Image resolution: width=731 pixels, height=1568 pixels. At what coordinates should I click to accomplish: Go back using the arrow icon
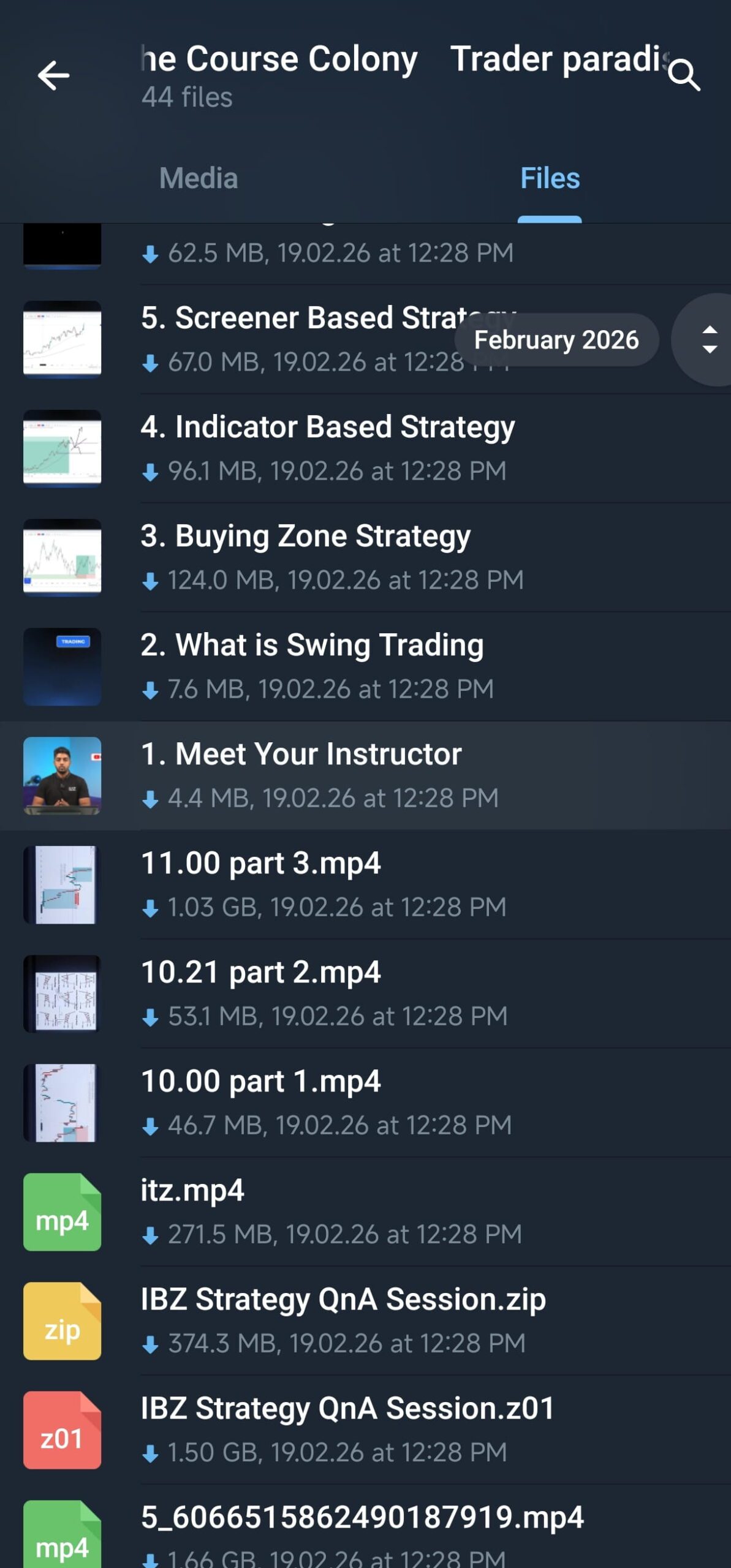pyautogui.click(x=53, y=75)
